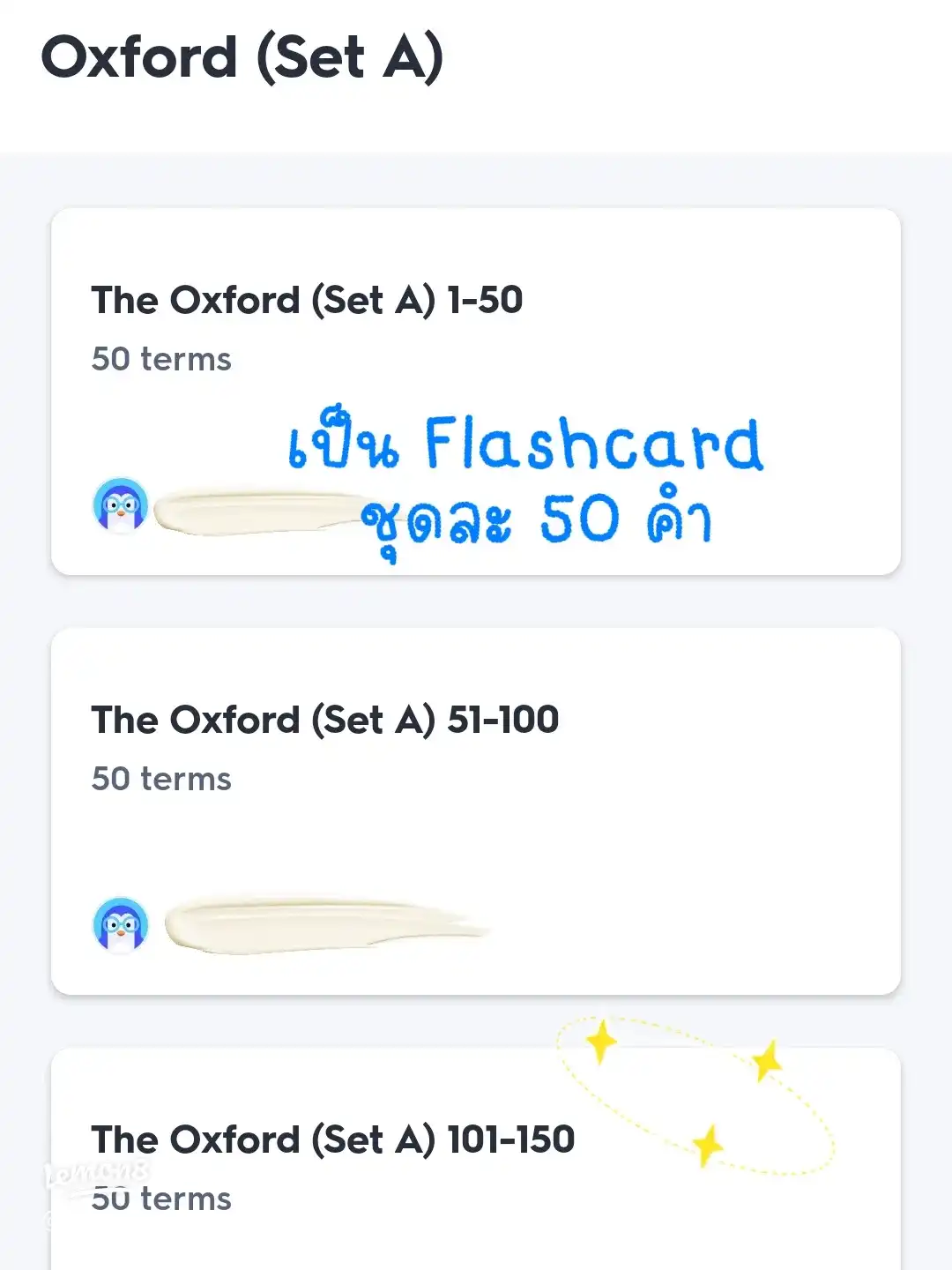Click the '50 terms' text under 101-150 set
Screen dimensions: 952x1270
[x=160, y=1198]
